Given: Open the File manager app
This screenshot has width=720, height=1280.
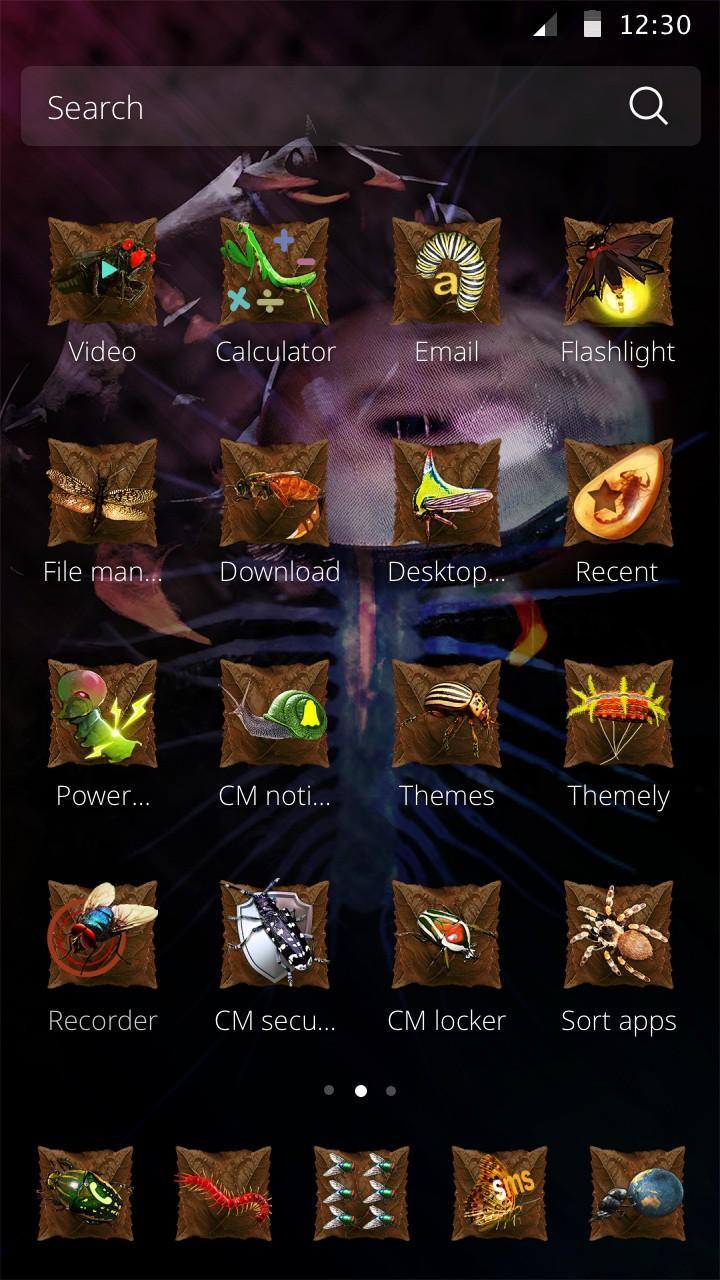Looking at the screenshot, I should pos(103,493).
